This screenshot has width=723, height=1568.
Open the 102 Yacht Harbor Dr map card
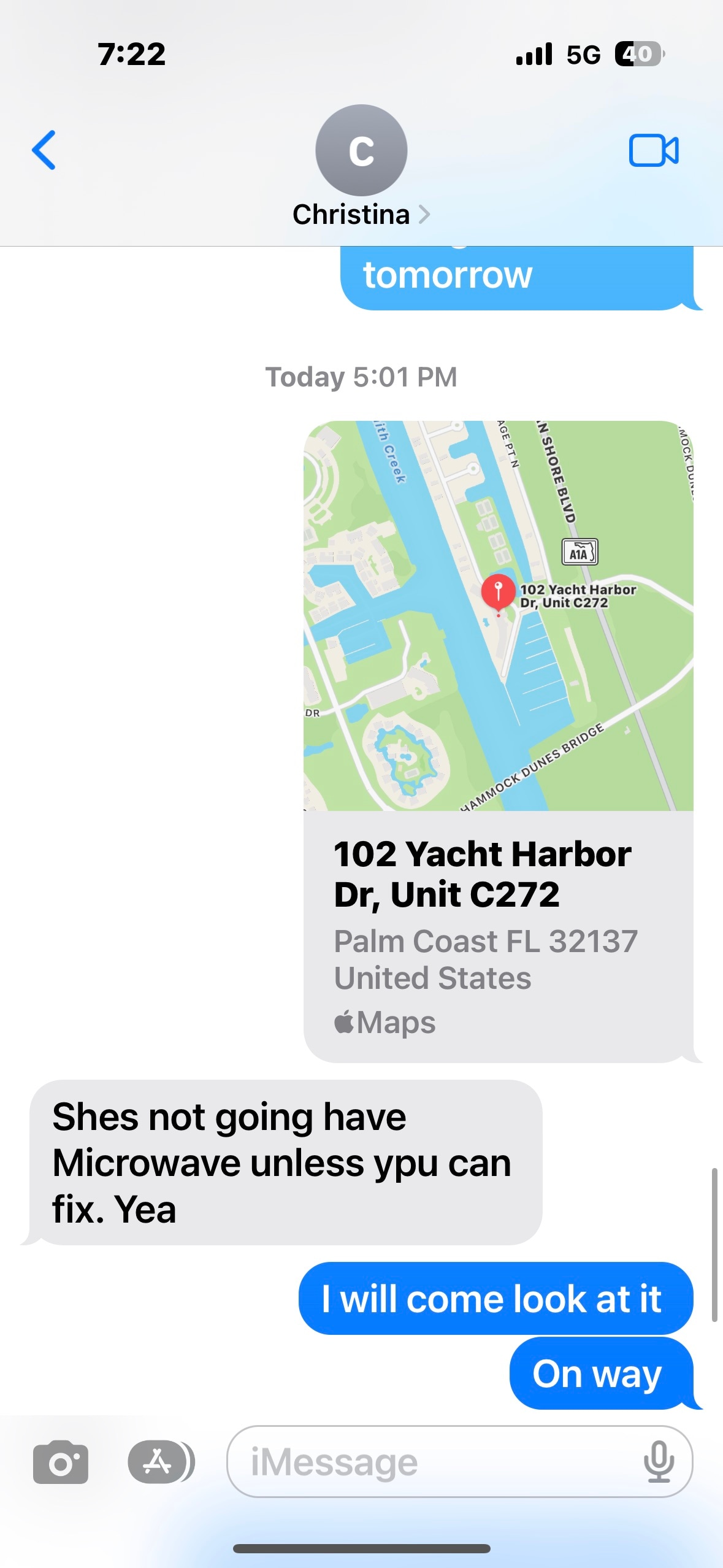point(498,740)
